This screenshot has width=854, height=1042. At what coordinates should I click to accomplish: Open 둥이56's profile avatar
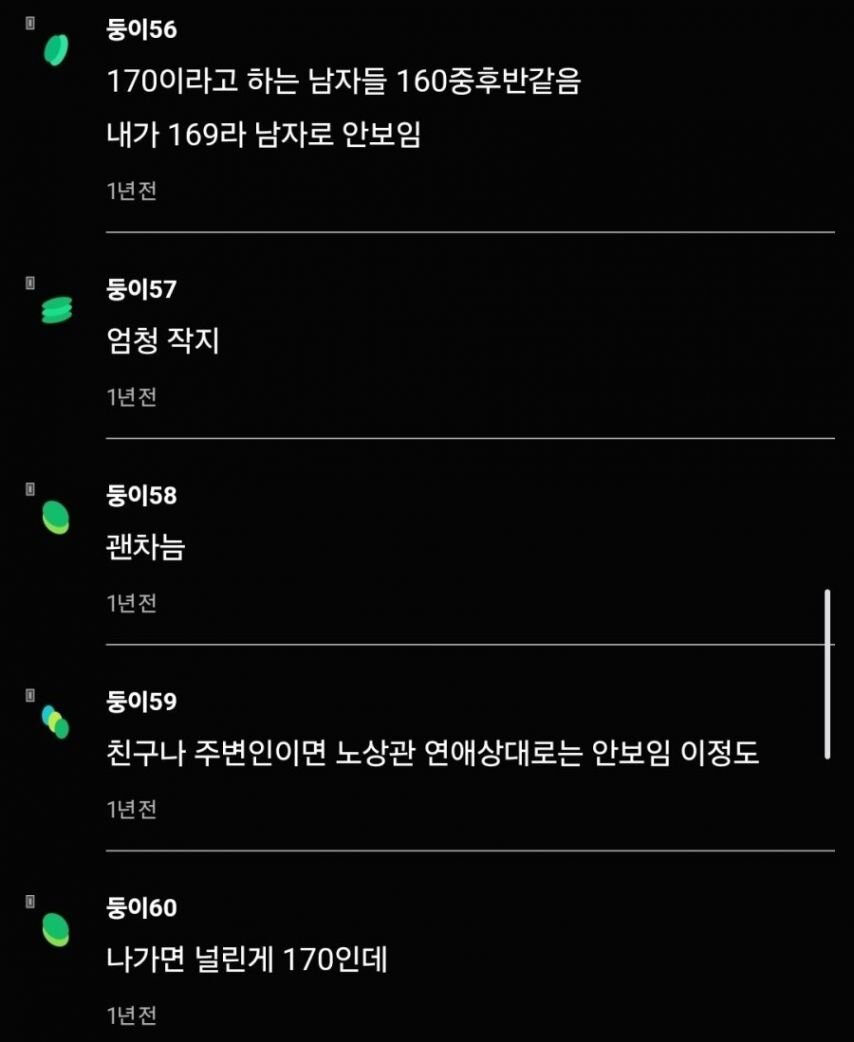click(x=57, y=50)
